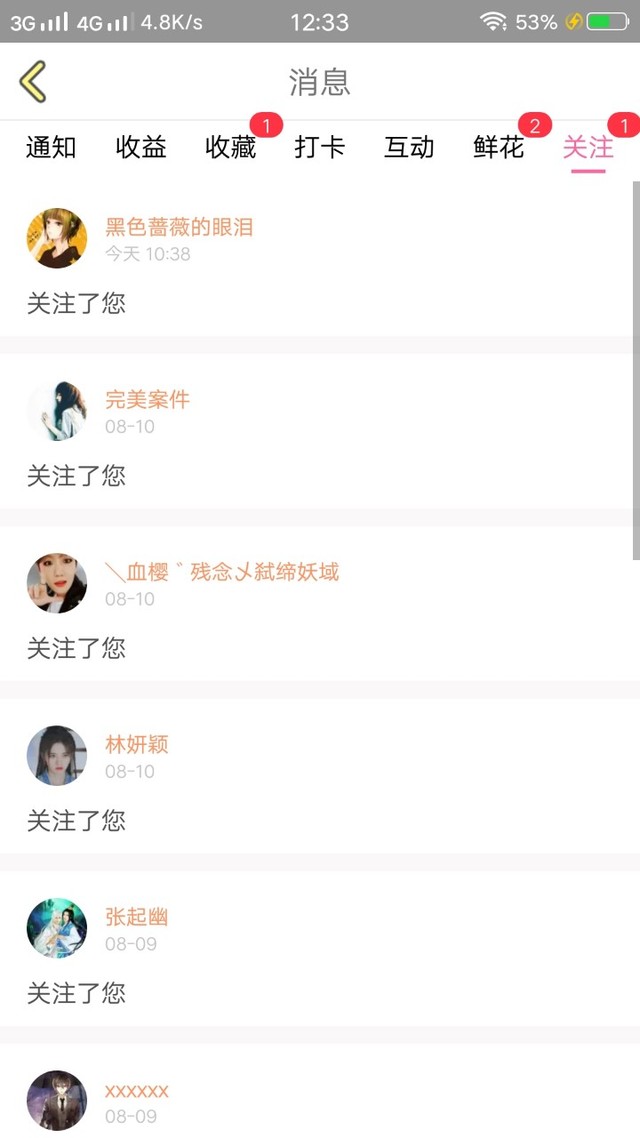The height and width of the screenshot is (1138, 640).
Task: Switch to the 互动 tab
Action: tap(409, 148)
